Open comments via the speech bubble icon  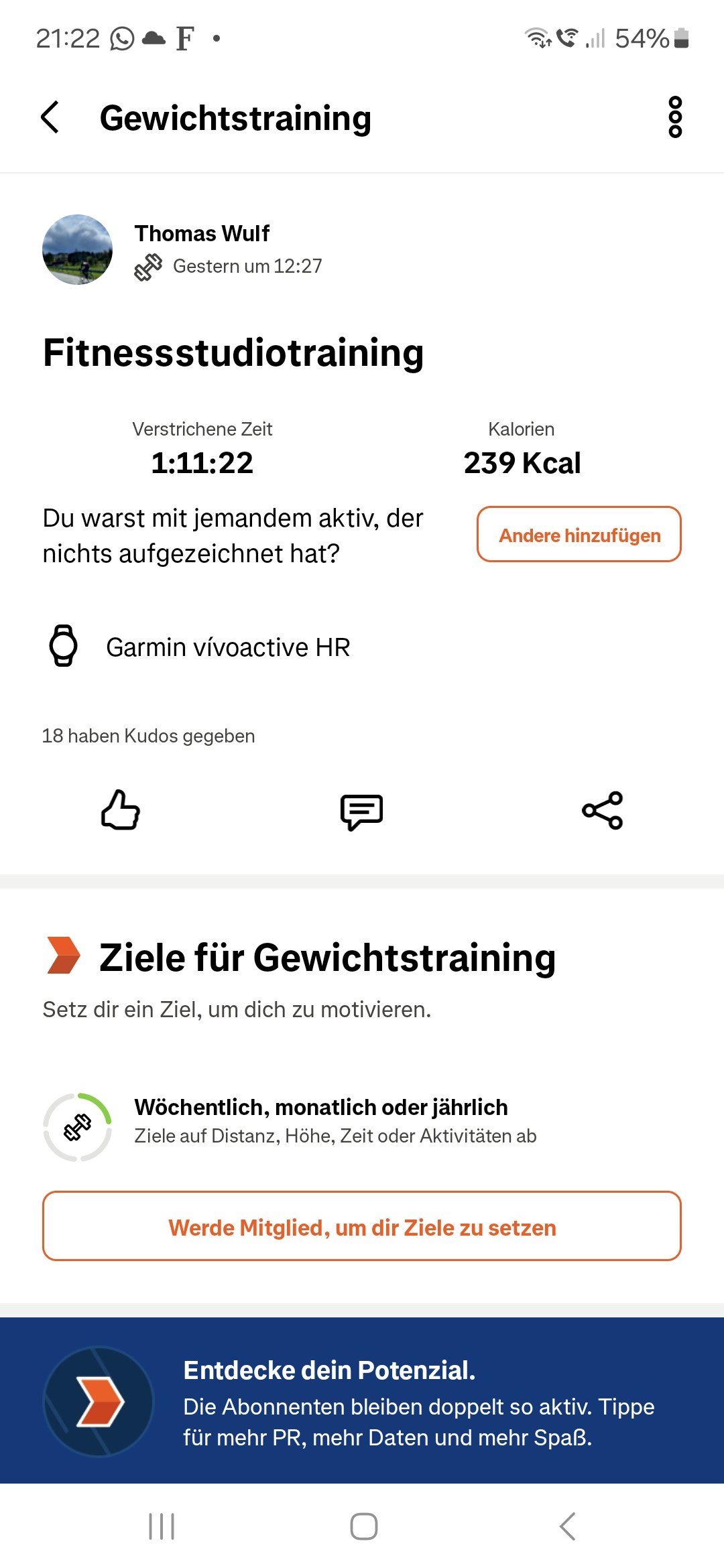(361, 811)
